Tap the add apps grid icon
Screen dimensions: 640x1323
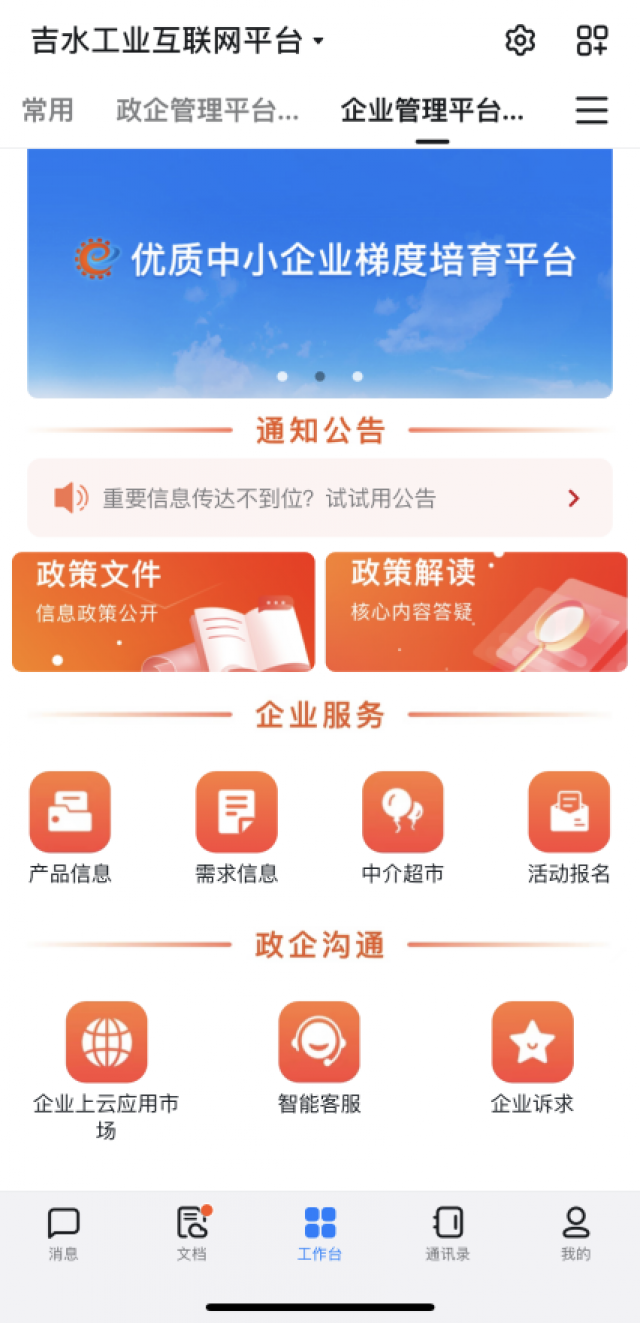point(592,41)
